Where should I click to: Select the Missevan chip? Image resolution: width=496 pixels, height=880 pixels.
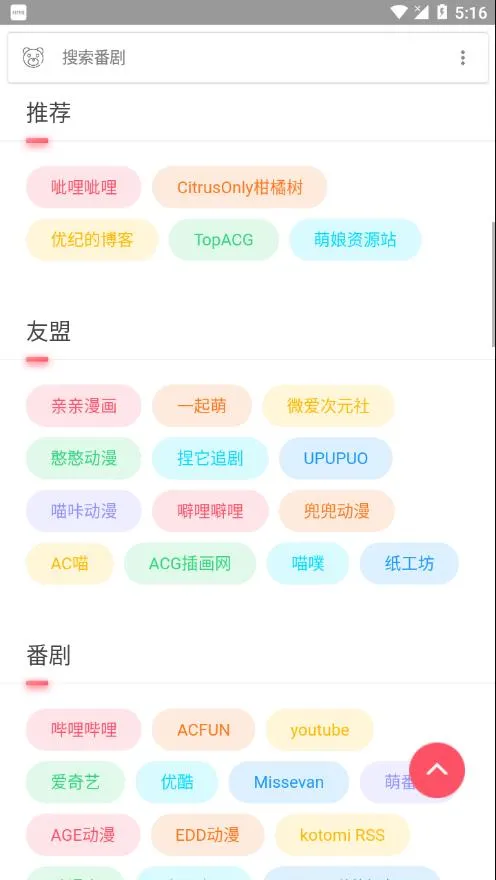pos(288,782)
